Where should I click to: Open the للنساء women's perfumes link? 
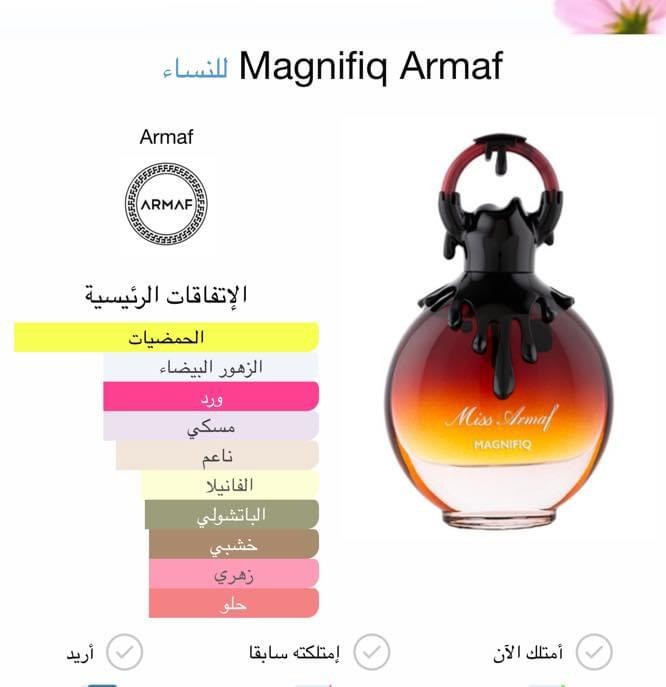195,70
